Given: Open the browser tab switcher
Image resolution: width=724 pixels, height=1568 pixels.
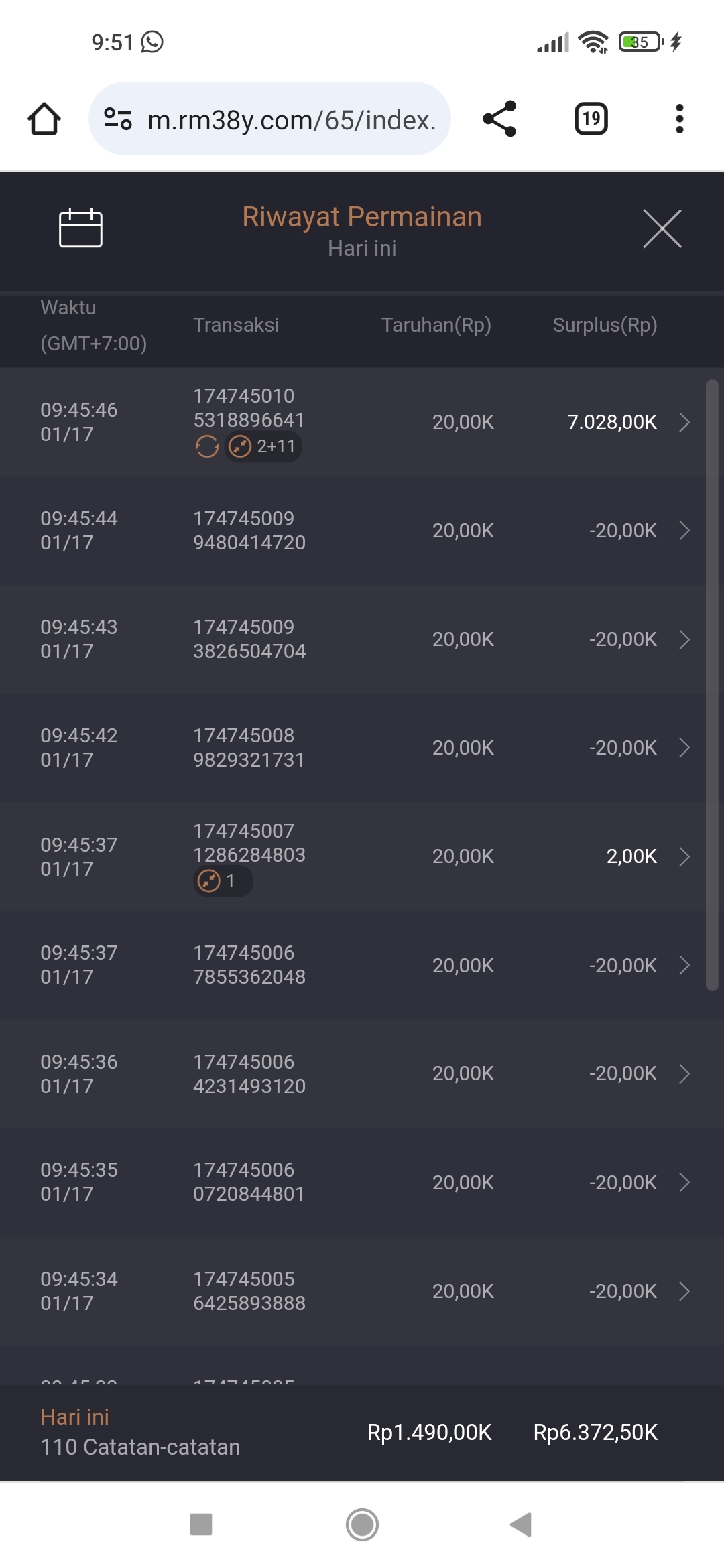Looking at the screenshot, I should tap(591, 119).
